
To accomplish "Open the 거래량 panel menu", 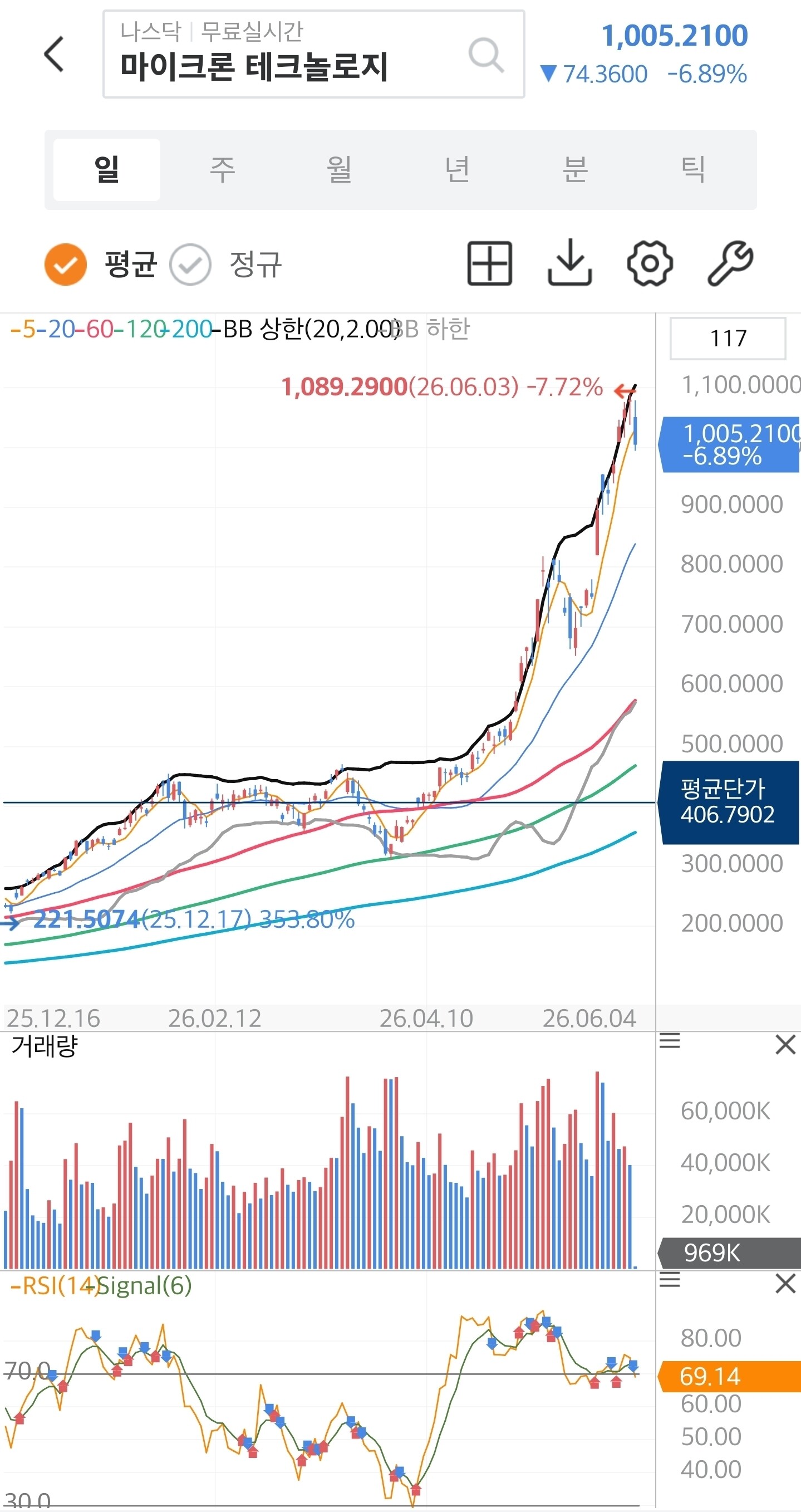I will (670, 1042).
